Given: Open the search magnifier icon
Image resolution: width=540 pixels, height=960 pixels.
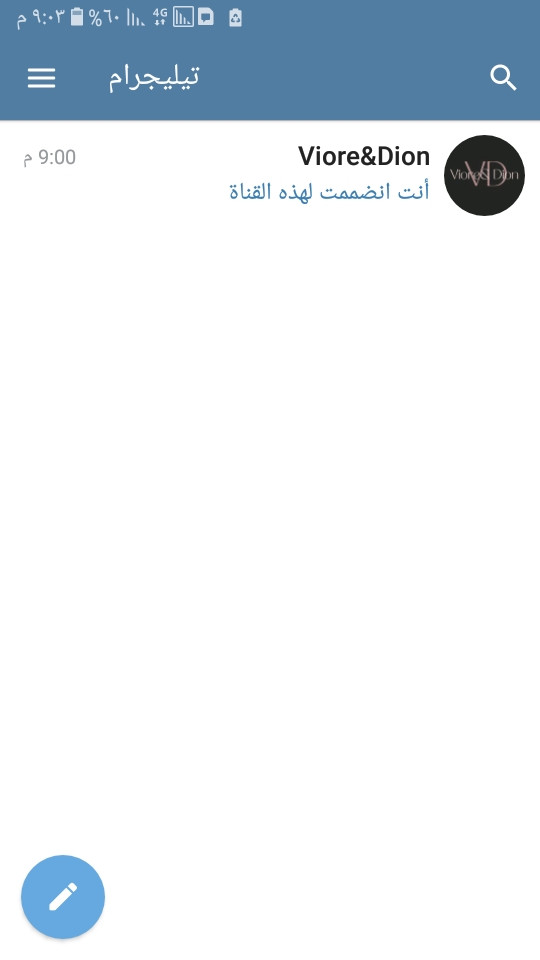Looking at the screenshot, I should point(503,78).
